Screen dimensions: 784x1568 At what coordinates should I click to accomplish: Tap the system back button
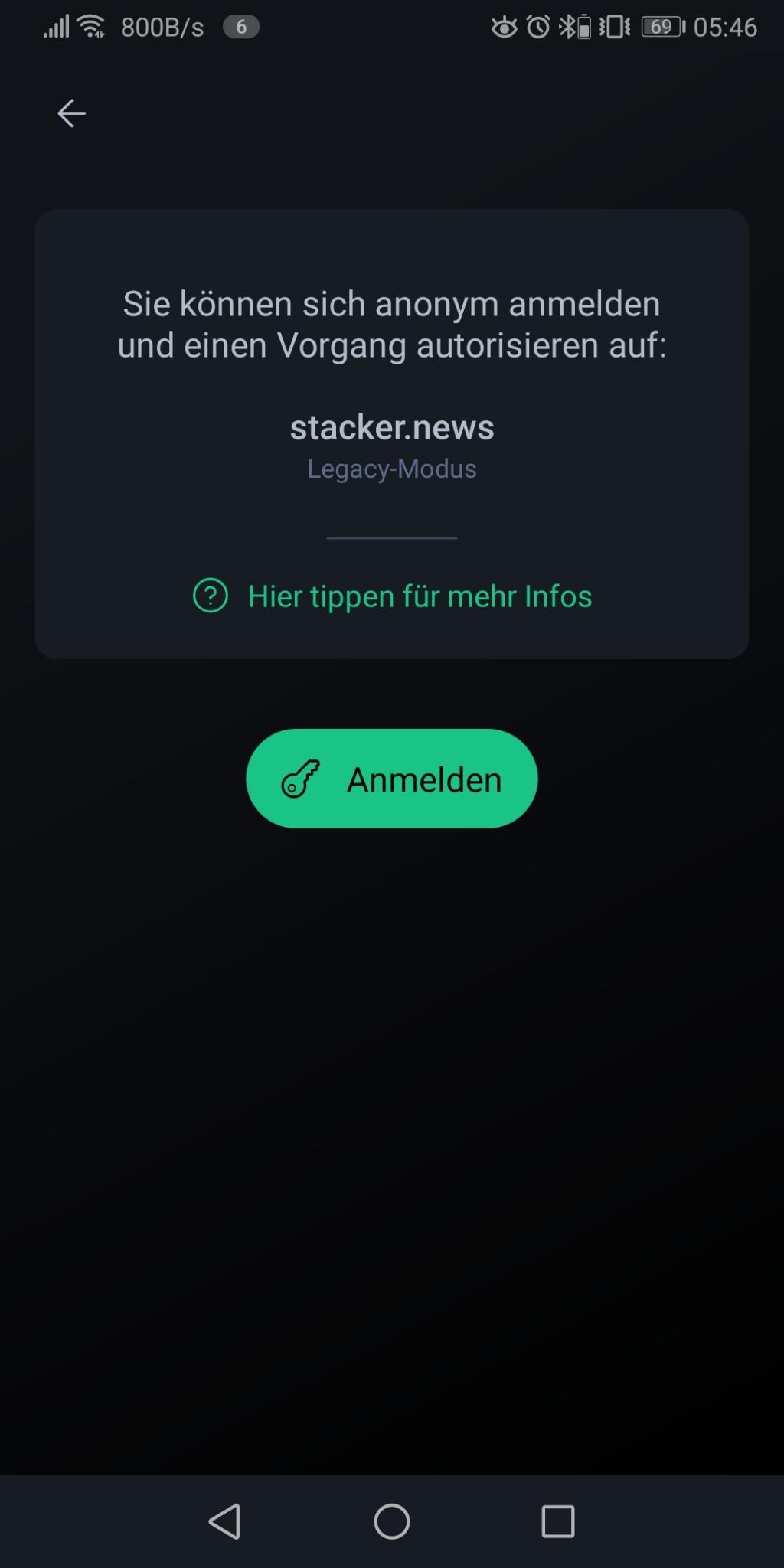tap(224, 1521)
